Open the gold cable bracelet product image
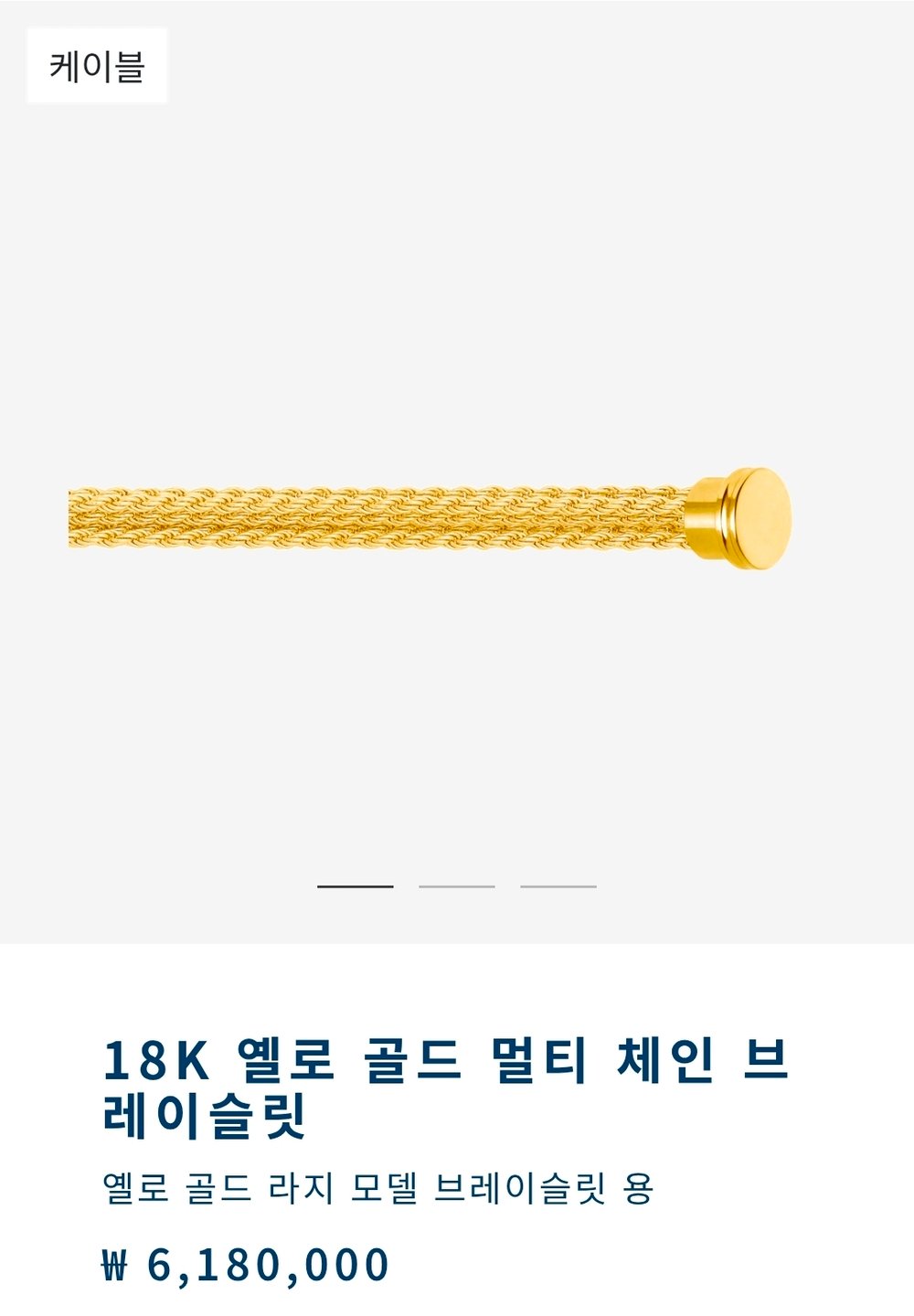The image size is (914, 1316). coord(430,519)
